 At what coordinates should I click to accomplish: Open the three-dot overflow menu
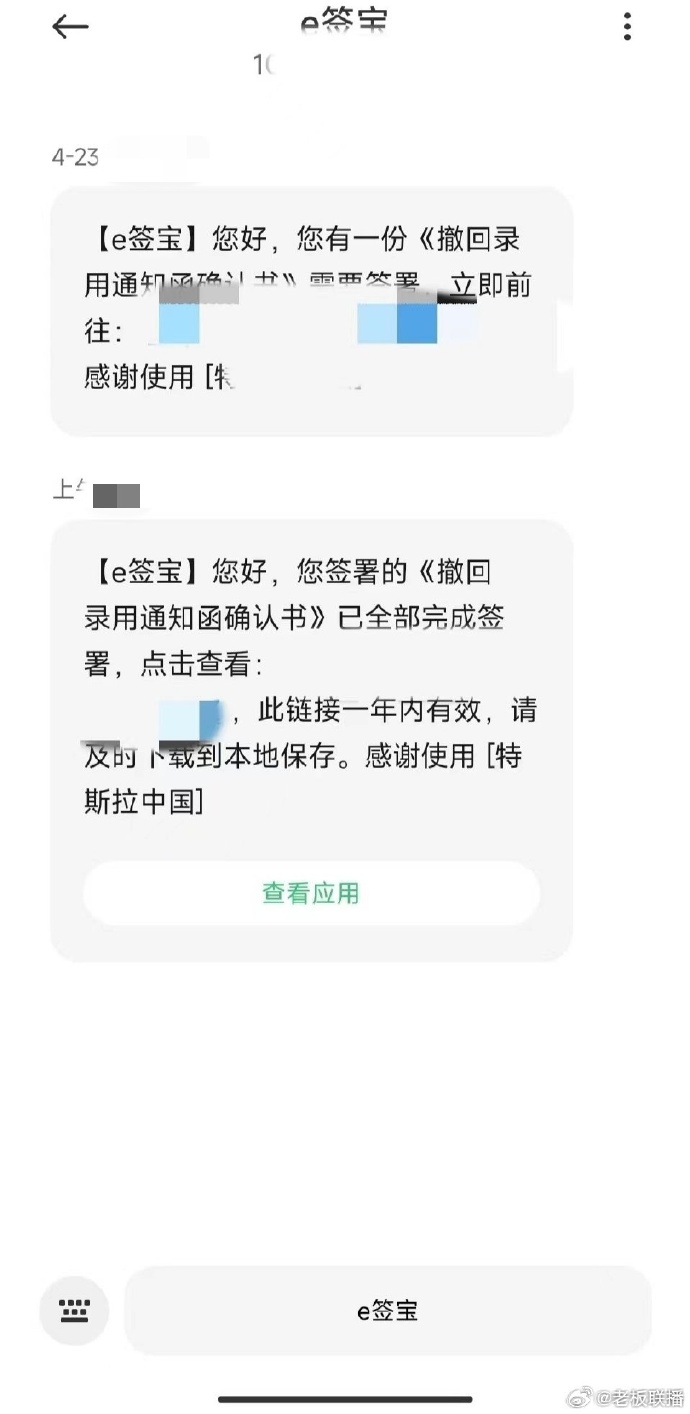627,27
